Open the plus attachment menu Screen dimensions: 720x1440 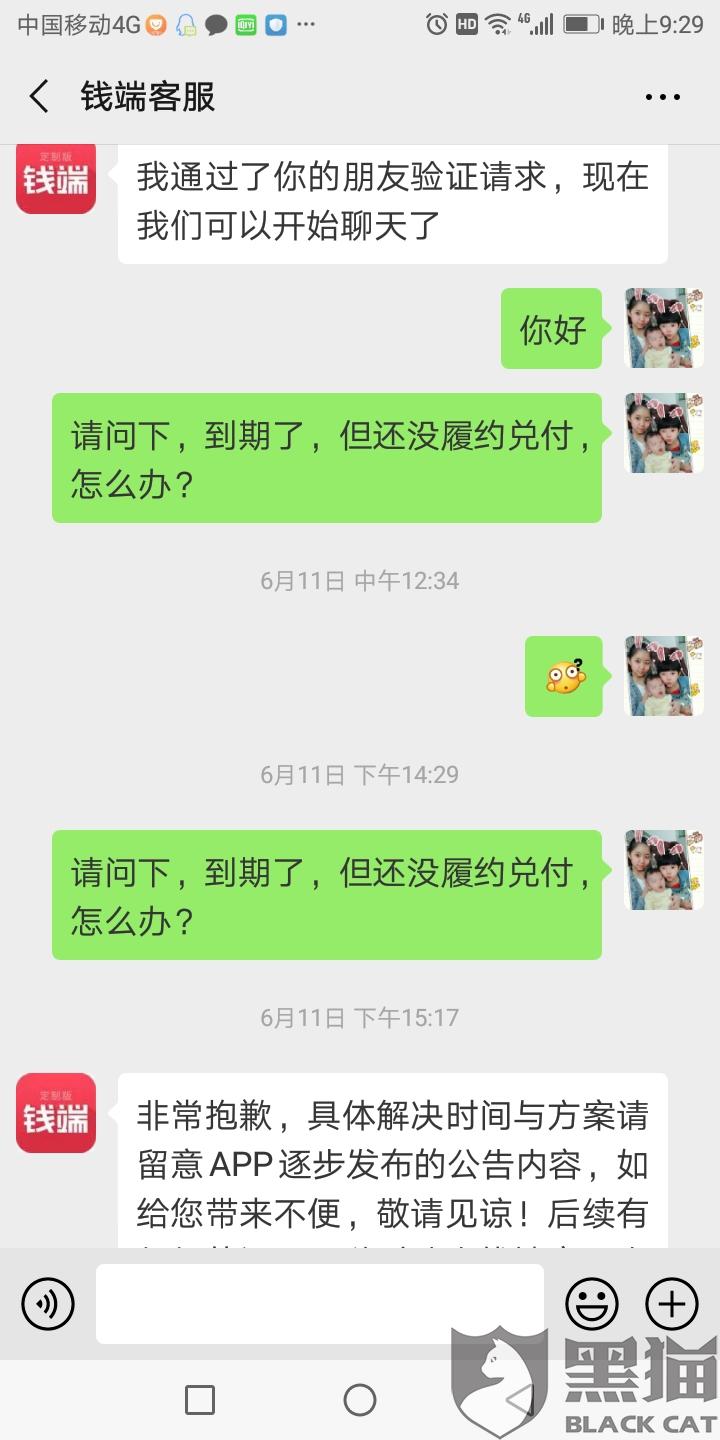pos(672,1304)
